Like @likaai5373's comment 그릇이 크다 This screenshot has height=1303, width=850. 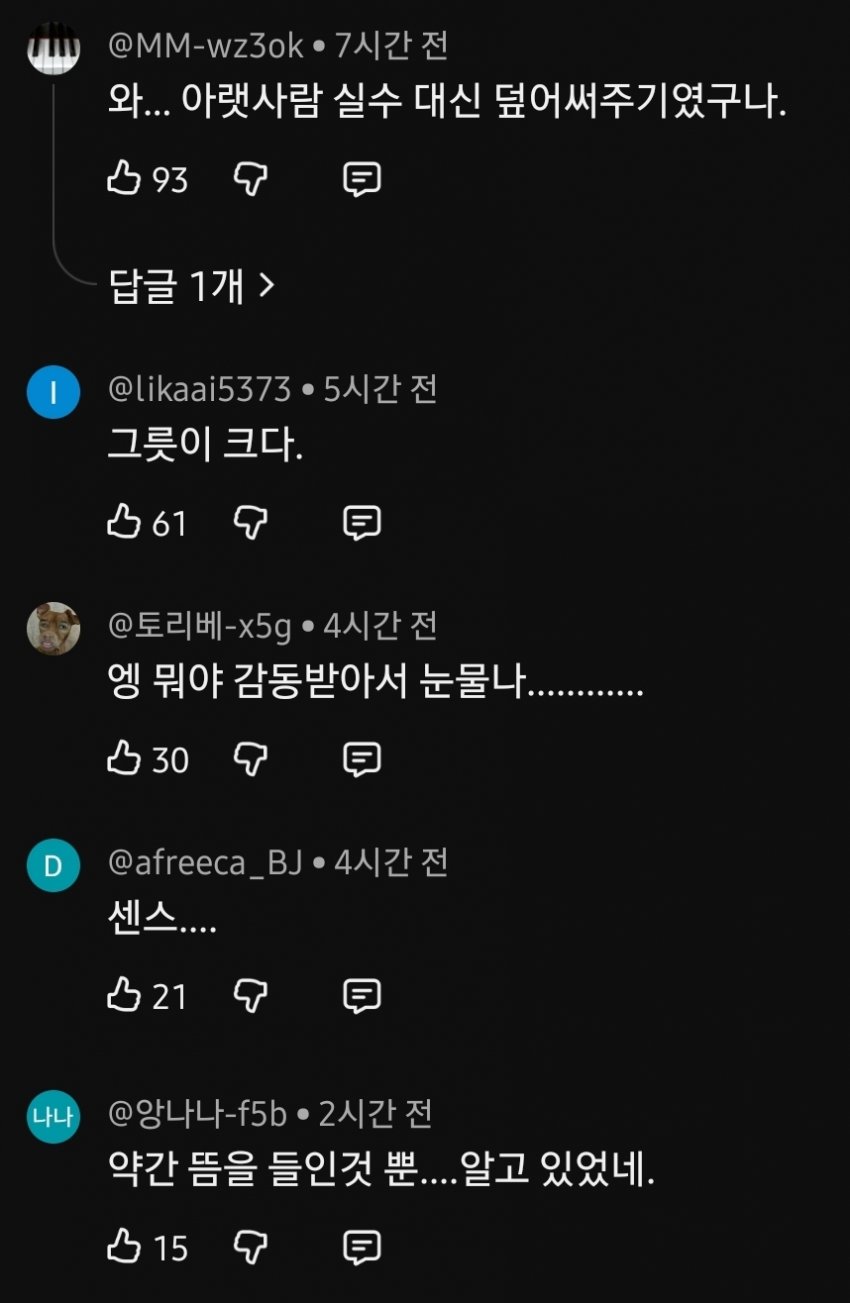pos(124,523)
